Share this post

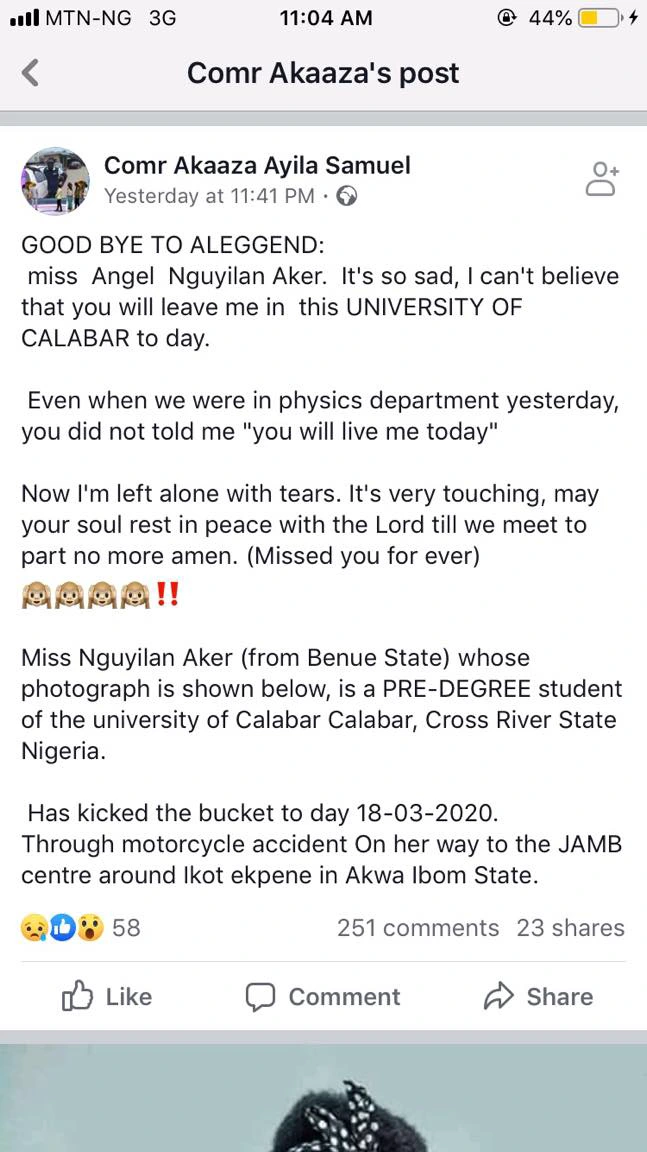pos(538,996)
